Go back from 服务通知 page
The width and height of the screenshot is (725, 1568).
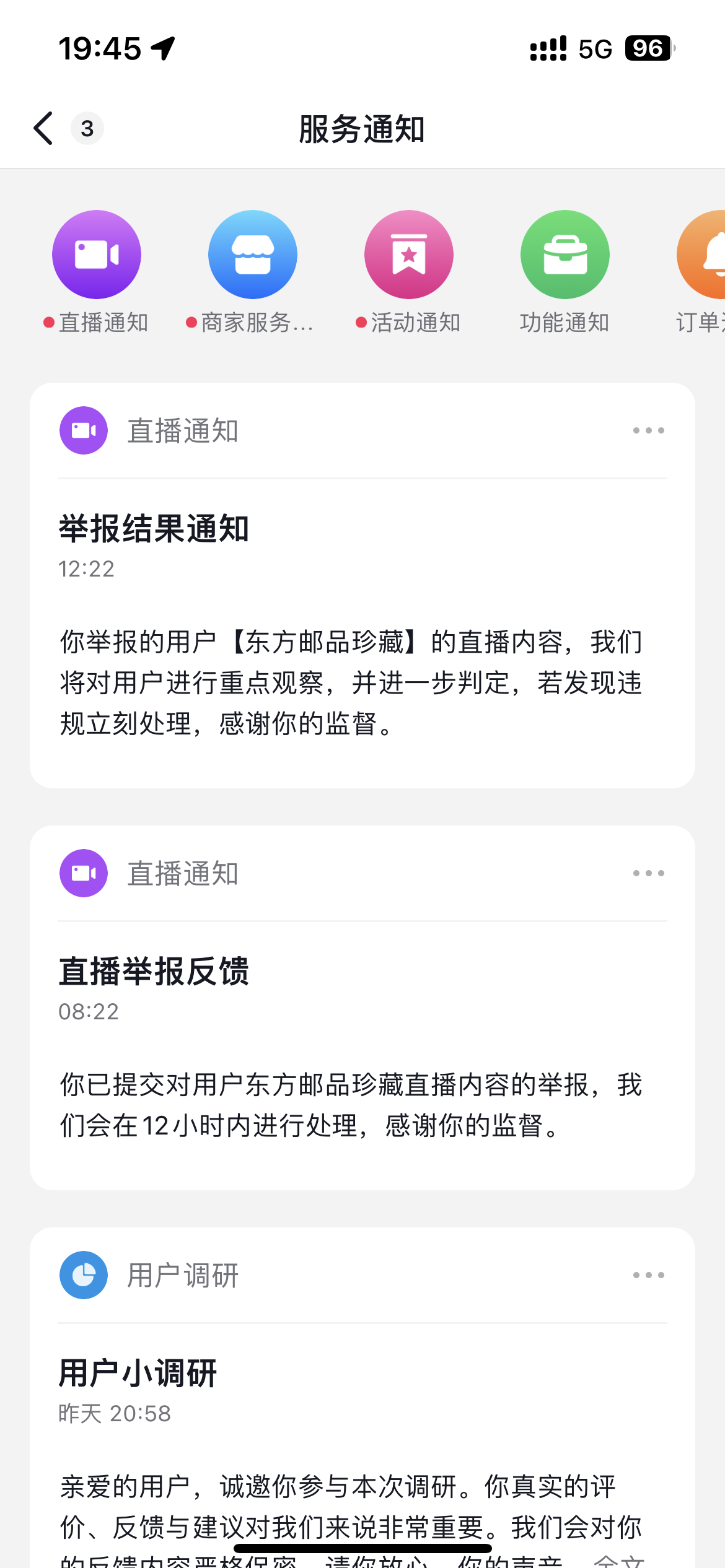(43, 129)
